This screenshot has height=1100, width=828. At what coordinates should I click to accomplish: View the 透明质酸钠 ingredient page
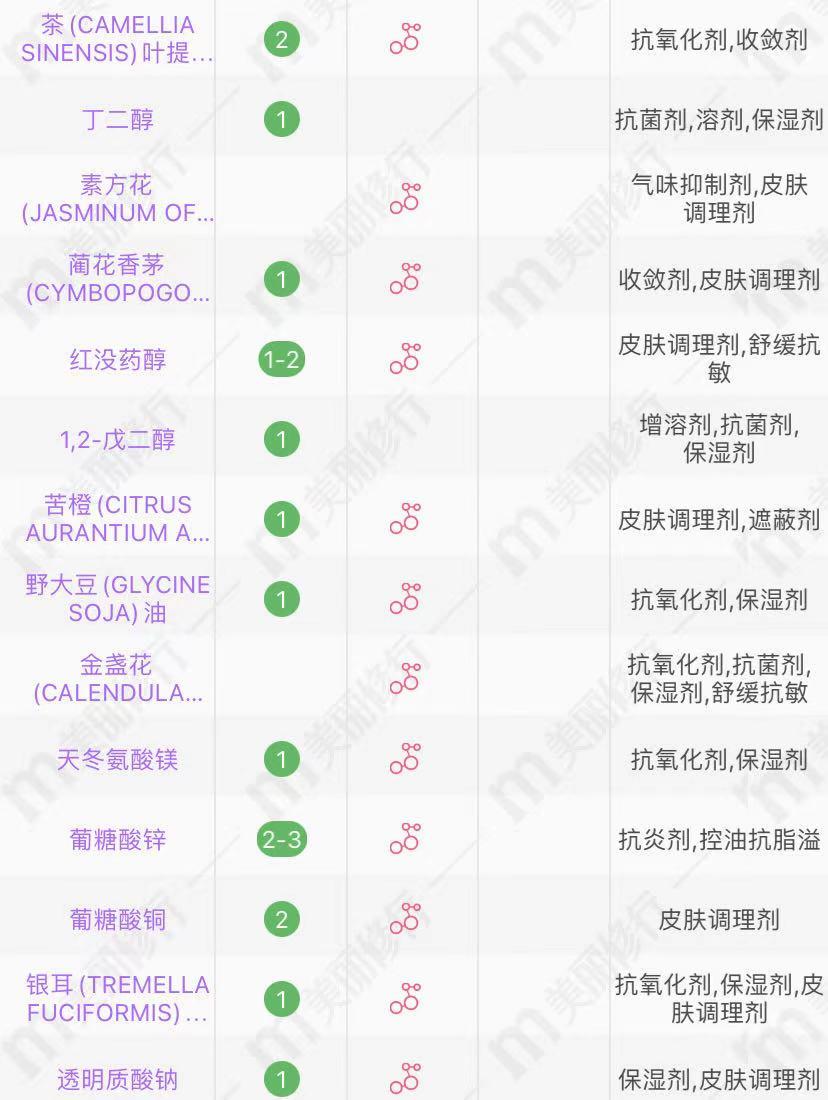click(117, 1080)
